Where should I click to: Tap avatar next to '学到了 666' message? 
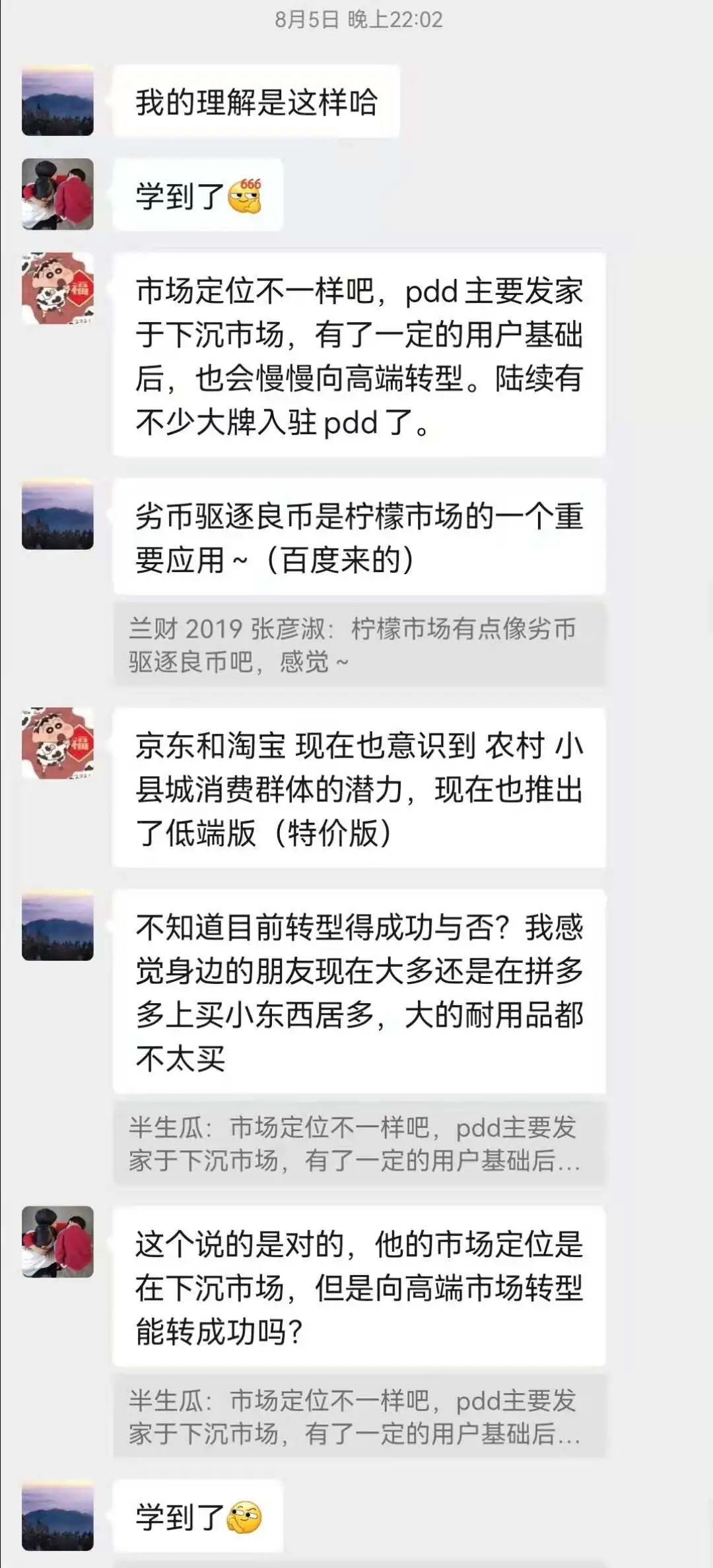[x=57, y=195]
